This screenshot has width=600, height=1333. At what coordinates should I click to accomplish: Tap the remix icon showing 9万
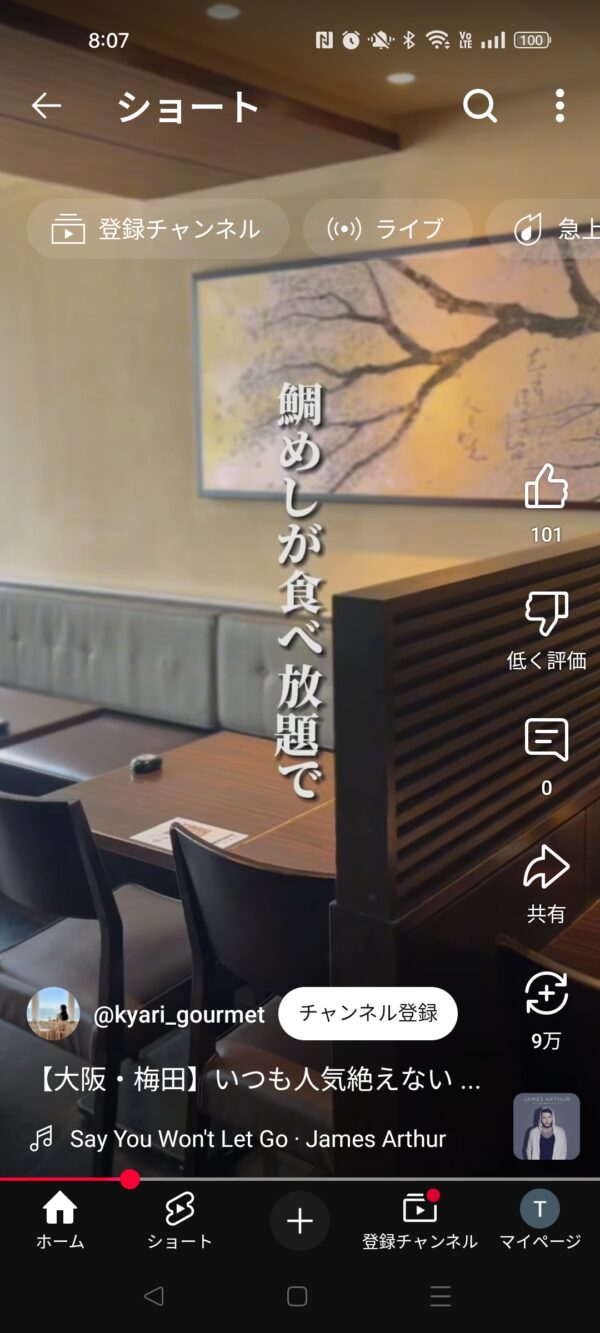[546, 995]
